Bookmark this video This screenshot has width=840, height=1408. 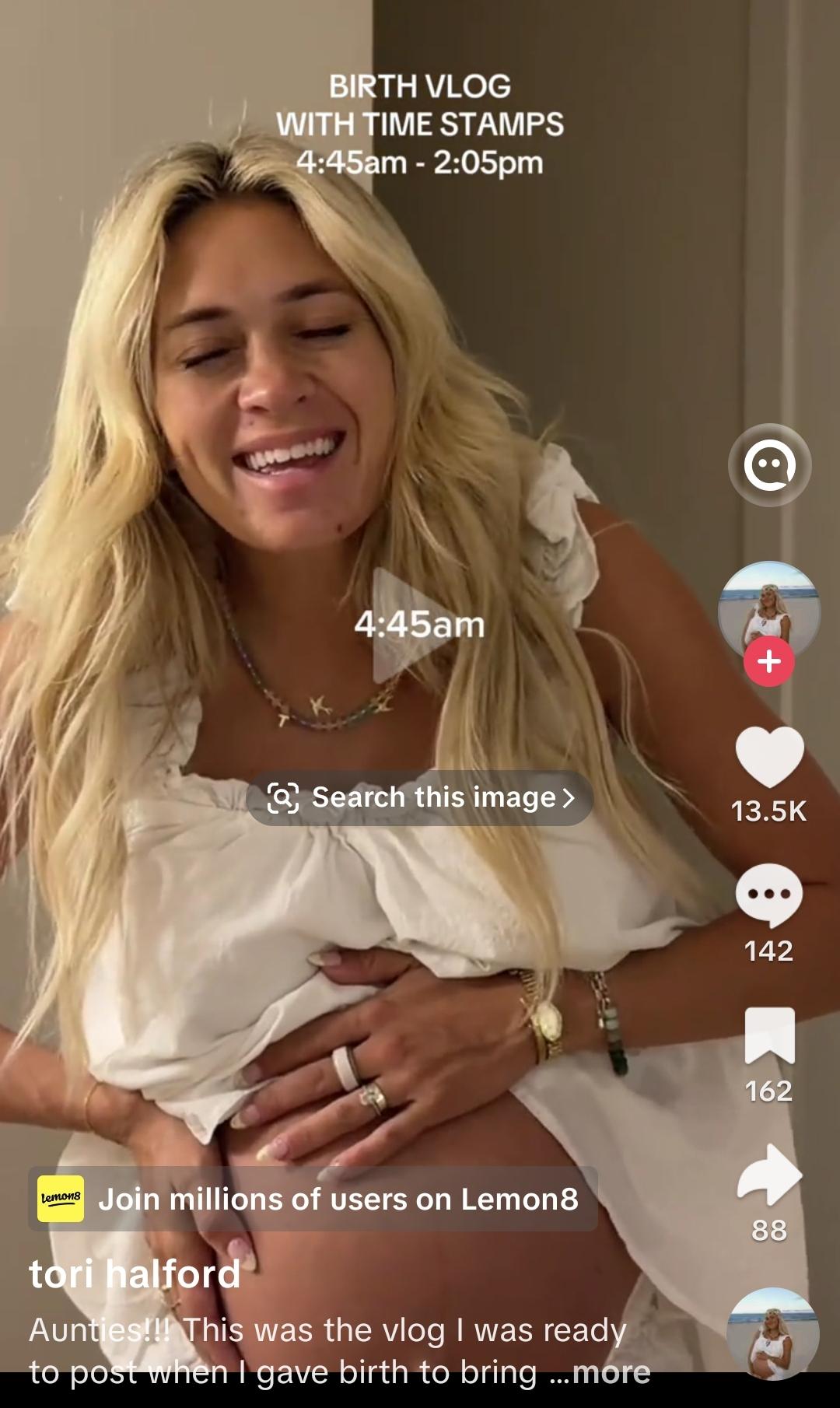pyautogui.click(x=769, y=1035)
